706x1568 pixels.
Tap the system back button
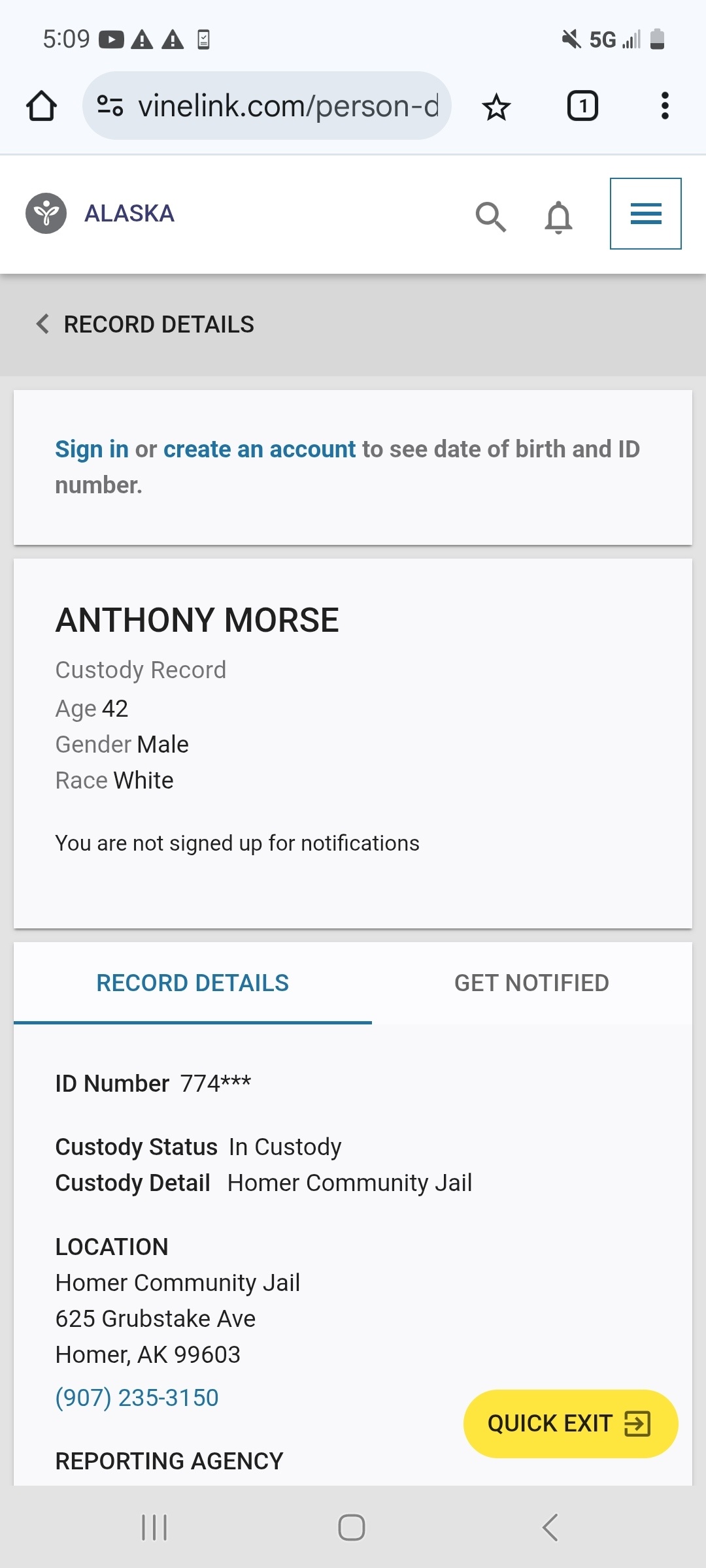[x=550, y=1527]
